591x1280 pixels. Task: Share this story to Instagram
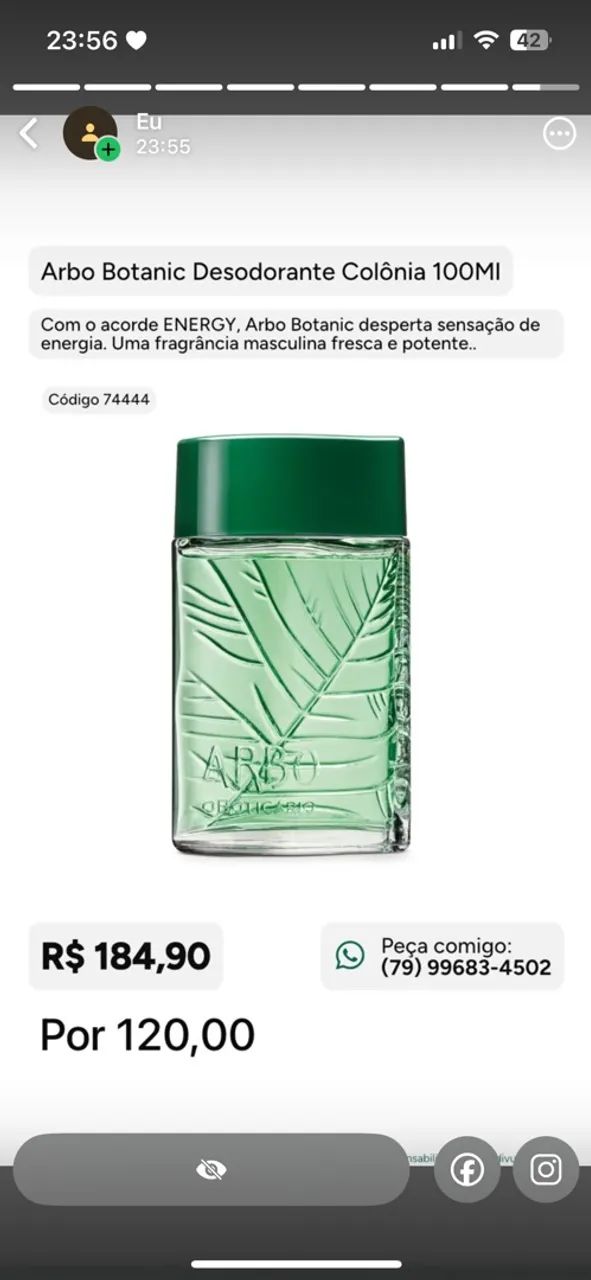[x=546, y=1169]
